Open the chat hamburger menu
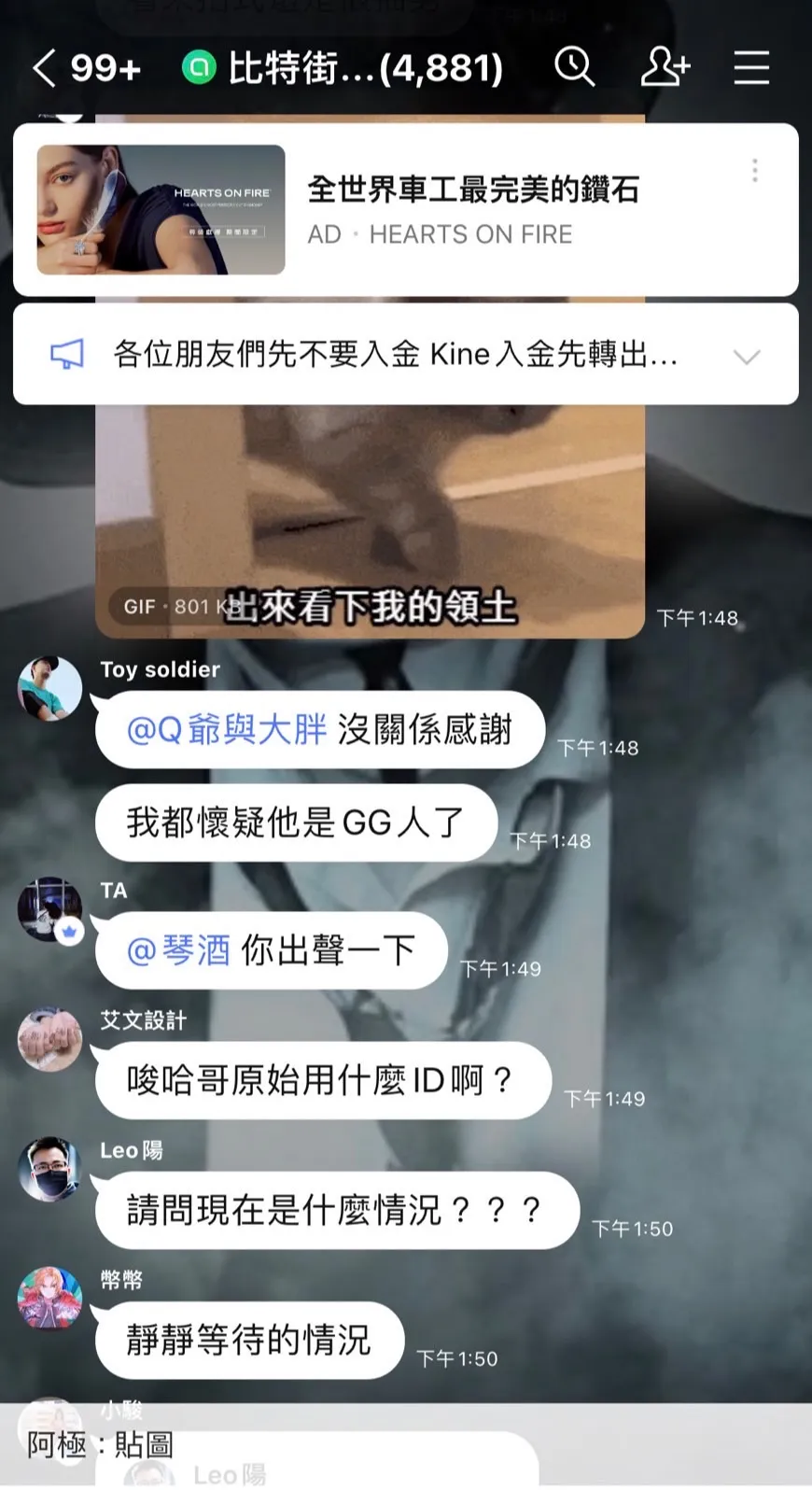 [x=751, y=68]
